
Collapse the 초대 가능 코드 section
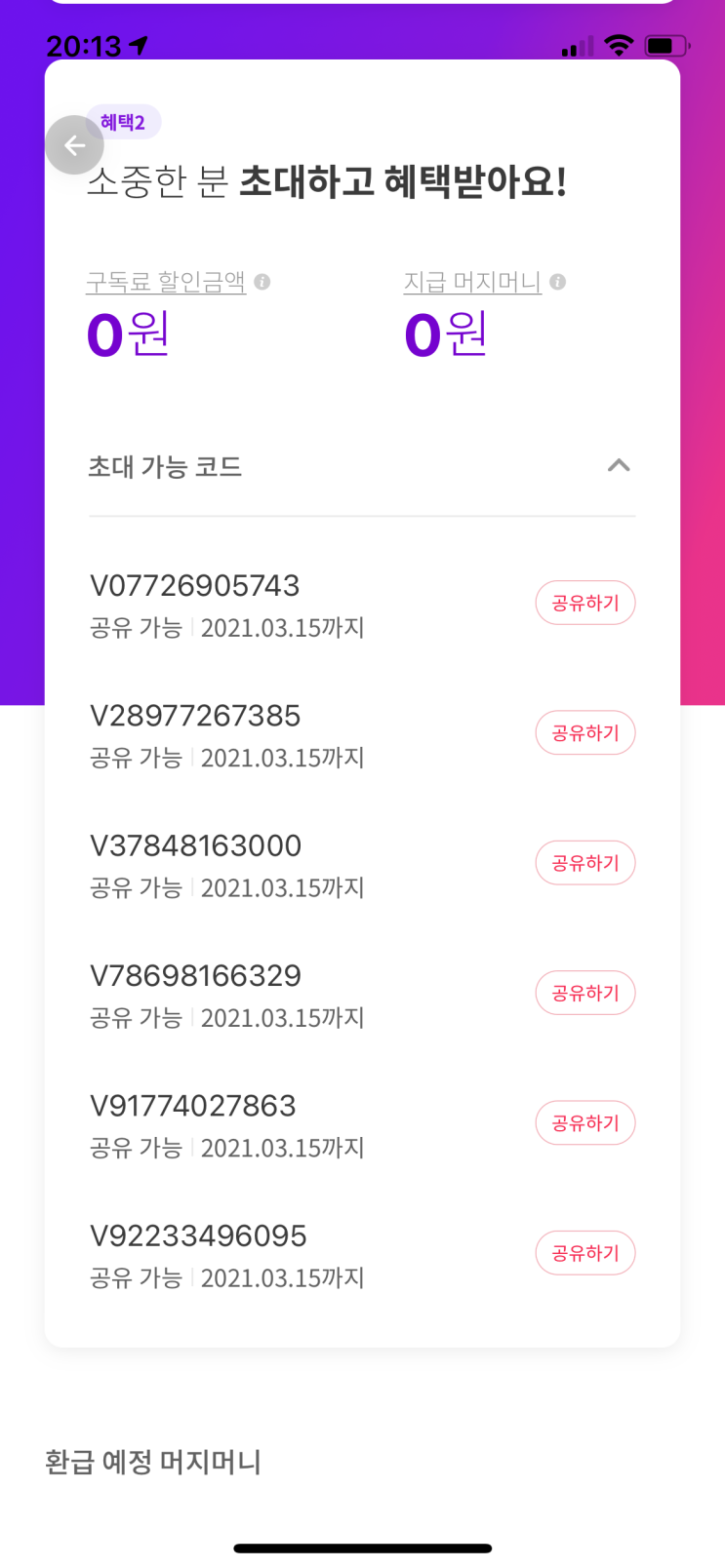(x=619, y=466)
